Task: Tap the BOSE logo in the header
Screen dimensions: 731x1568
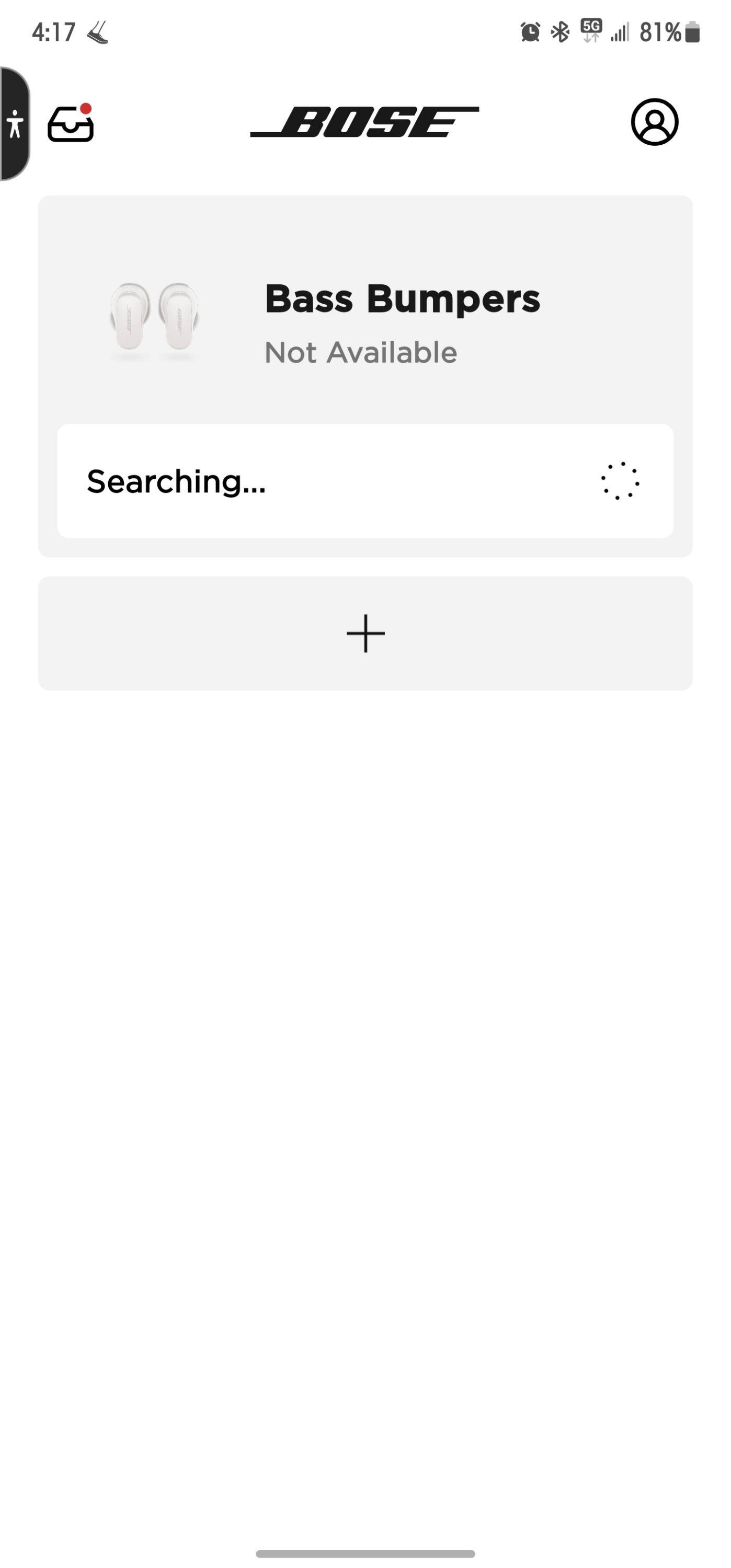Action: point(366,122)
